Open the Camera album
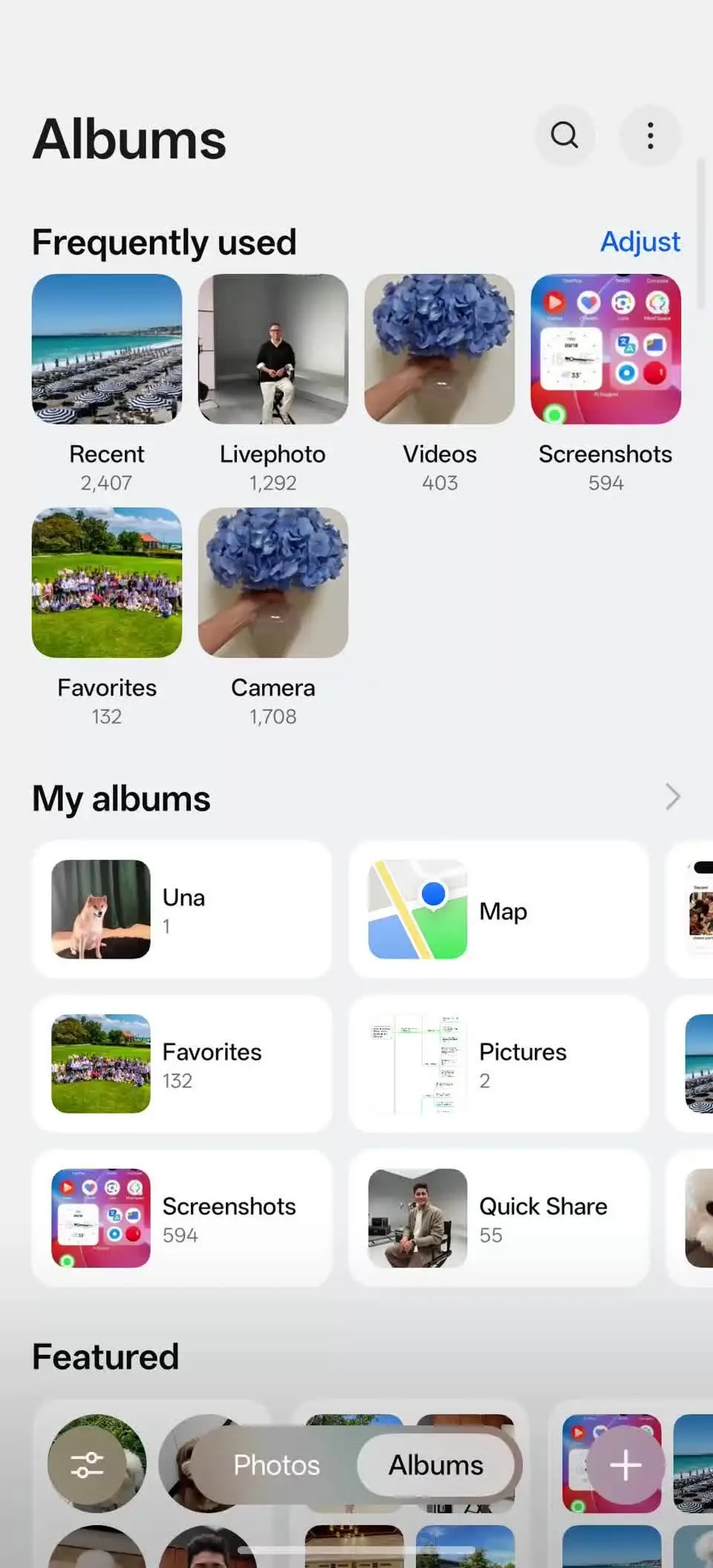 [273, 583]
